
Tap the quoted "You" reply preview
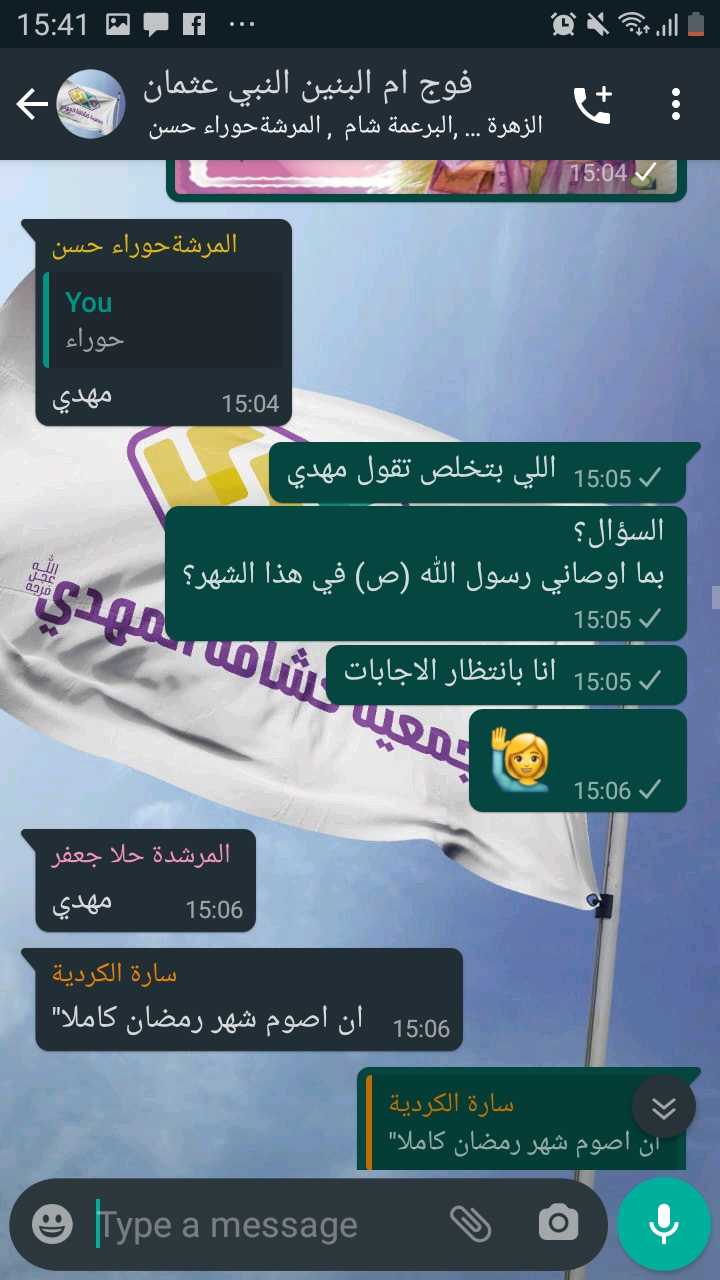164,320
